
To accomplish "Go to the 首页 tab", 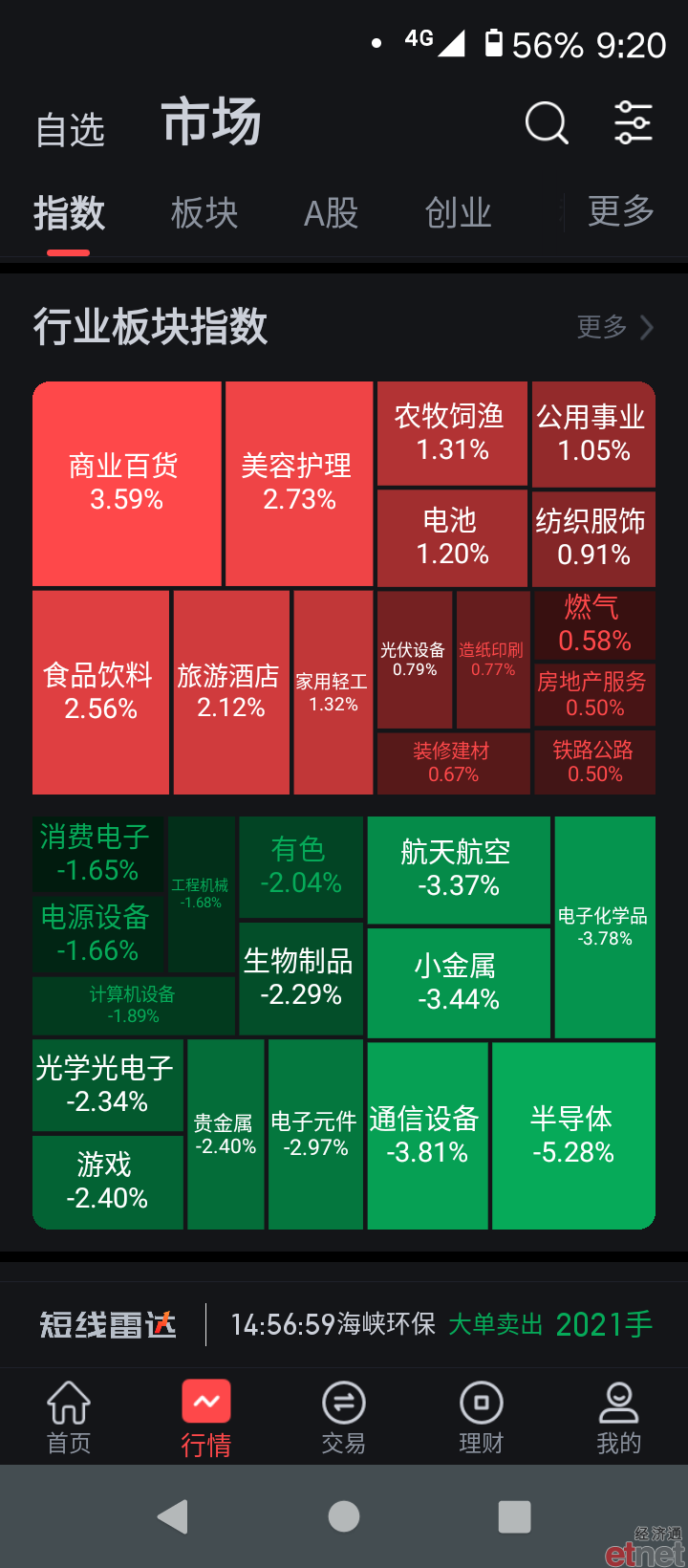I will tap(69, 1418).
